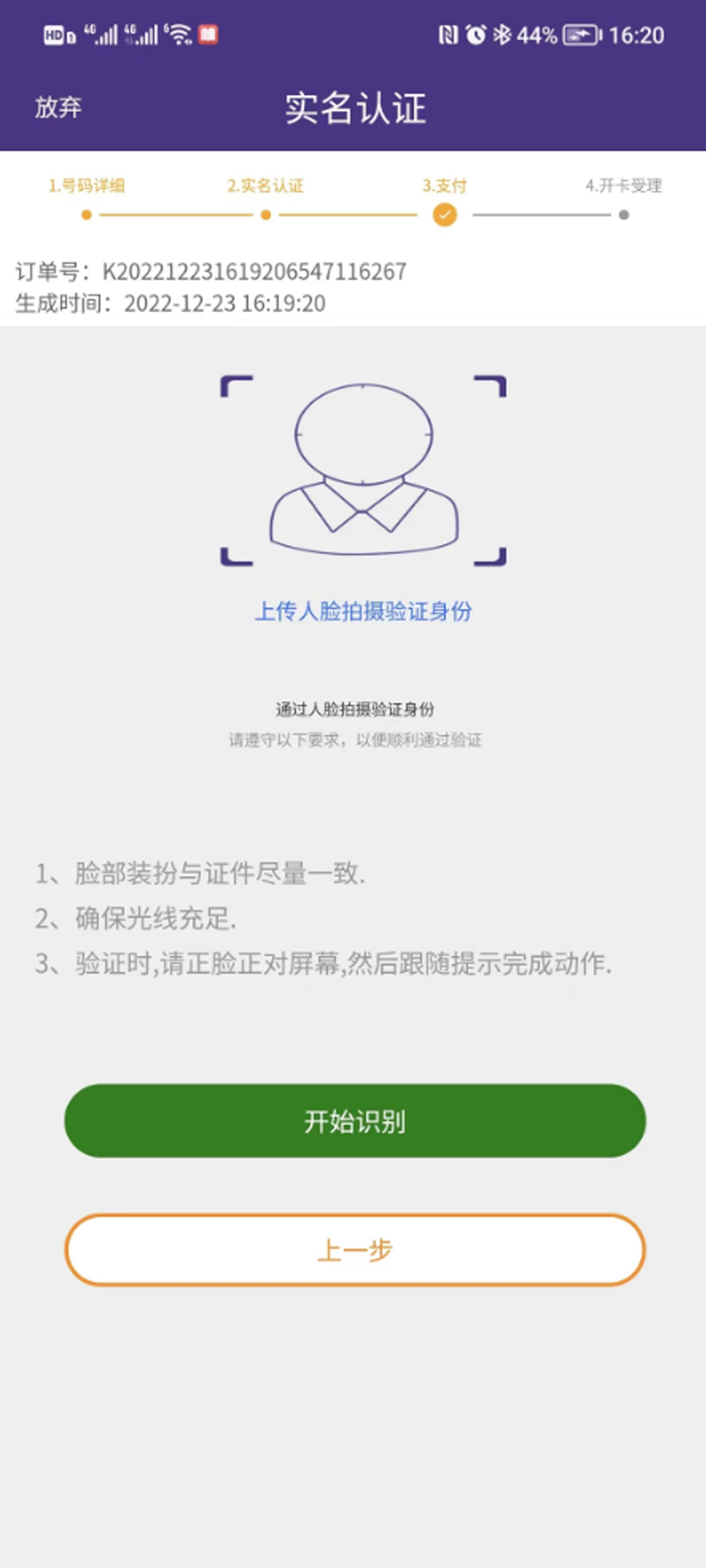This screenshot has width=706, height=1568.
Task: Tap 放弃 to abandon verification
Action: pyautogui.click(x=58, y=108)
